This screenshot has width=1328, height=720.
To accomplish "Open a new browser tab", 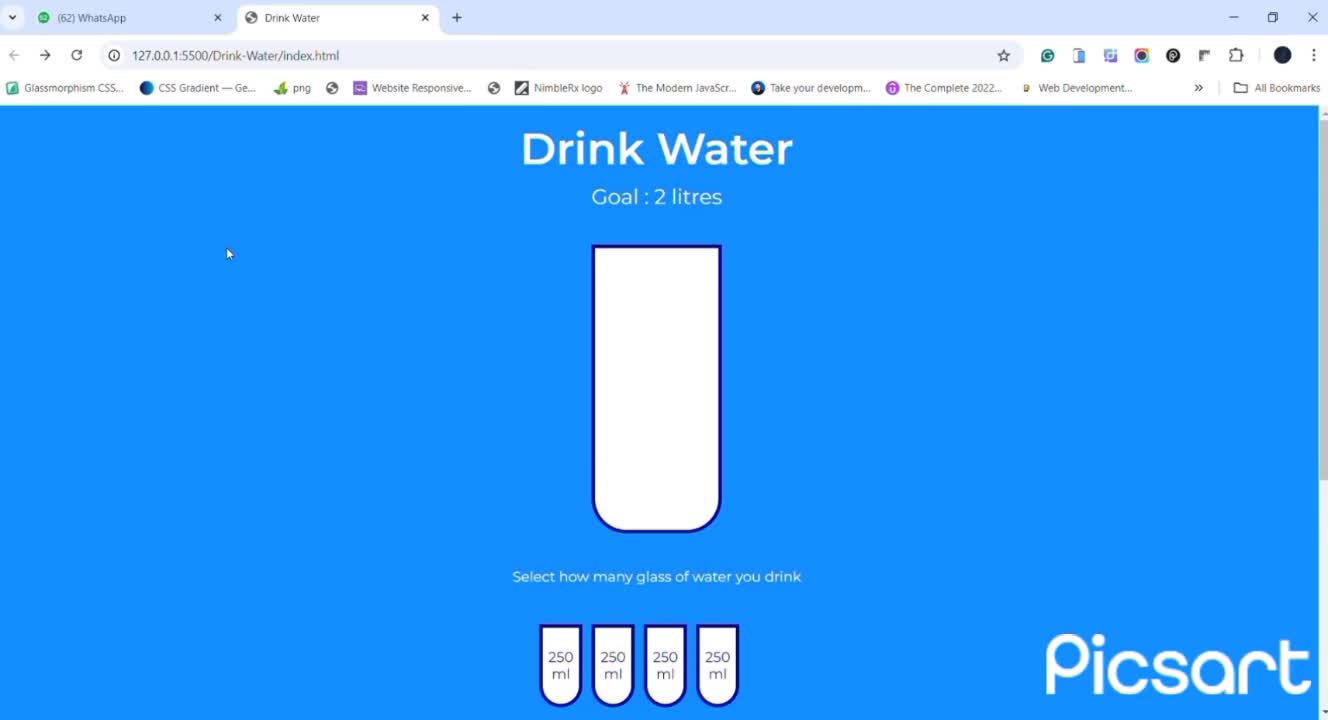I will pyautogui.click(x=457, y=18).
